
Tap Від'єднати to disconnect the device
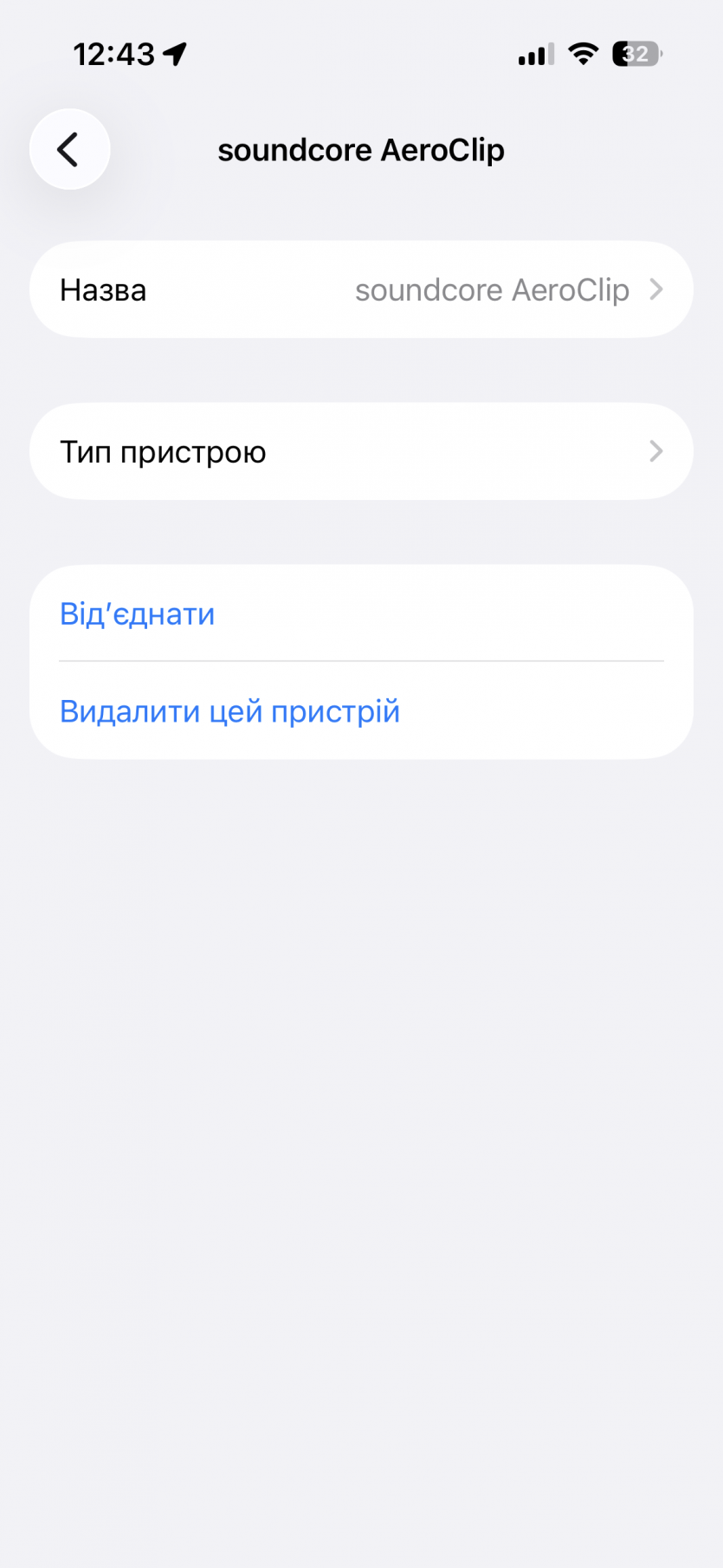coord(138,614)
